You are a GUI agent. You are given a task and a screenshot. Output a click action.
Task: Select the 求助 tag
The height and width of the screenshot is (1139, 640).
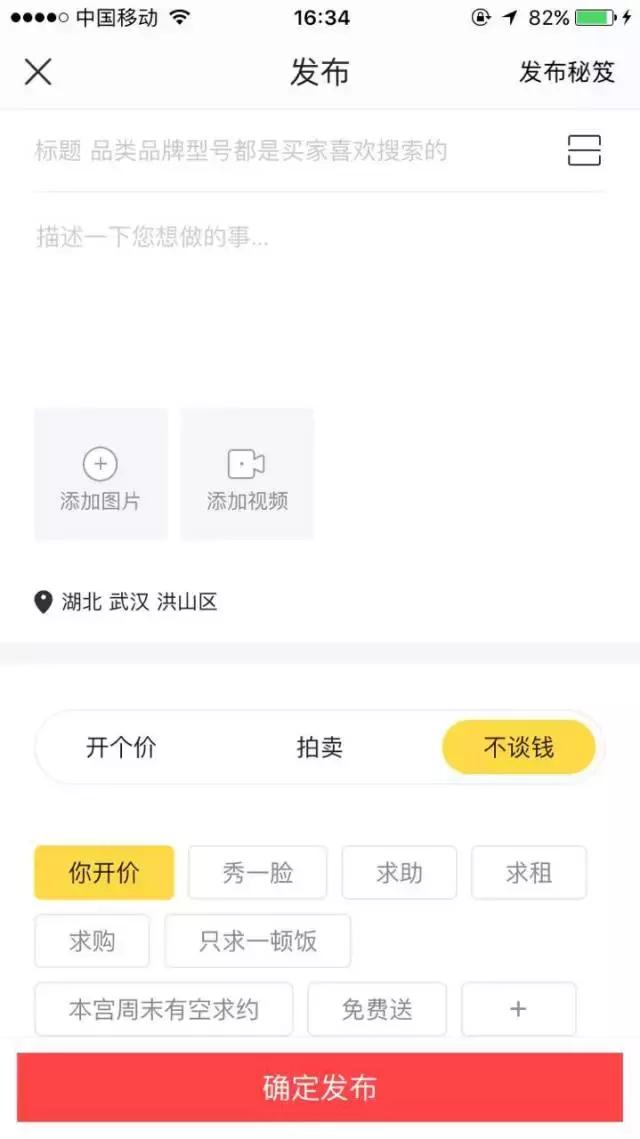[399, 873]
